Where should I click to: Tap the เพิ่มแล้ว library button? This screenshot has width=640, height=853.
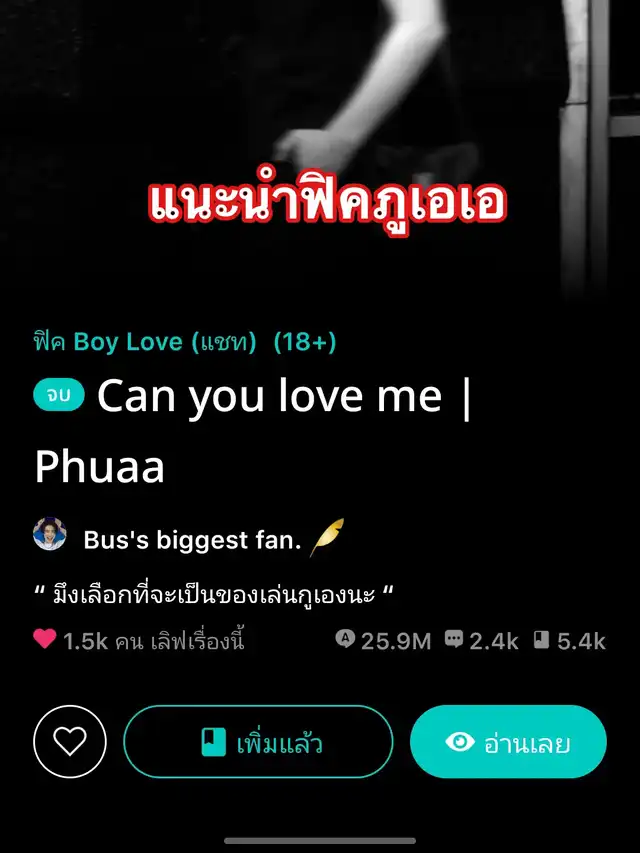click(258, 742)
